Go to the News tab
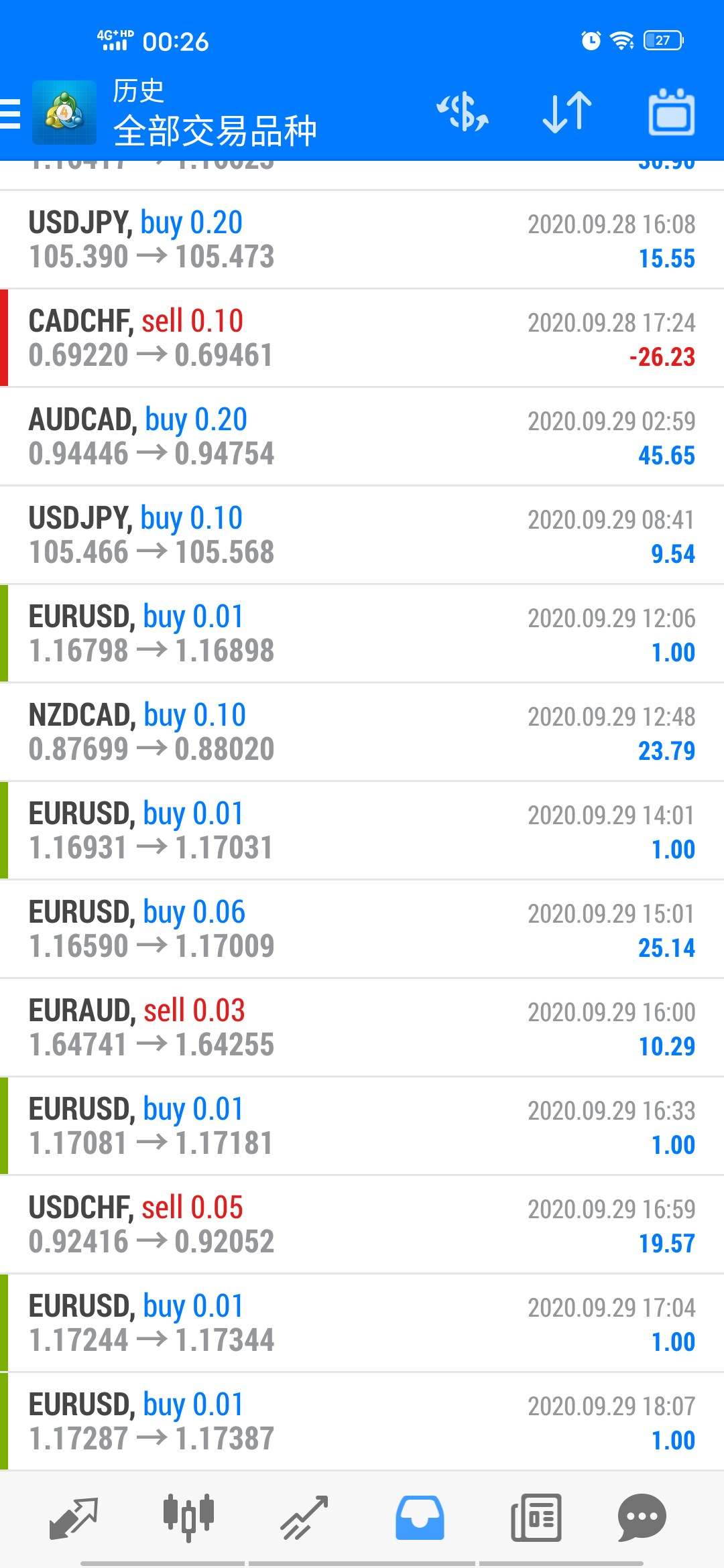Image resolution: width=724 pixels, height=1568 pixels. pos(536,1517)
